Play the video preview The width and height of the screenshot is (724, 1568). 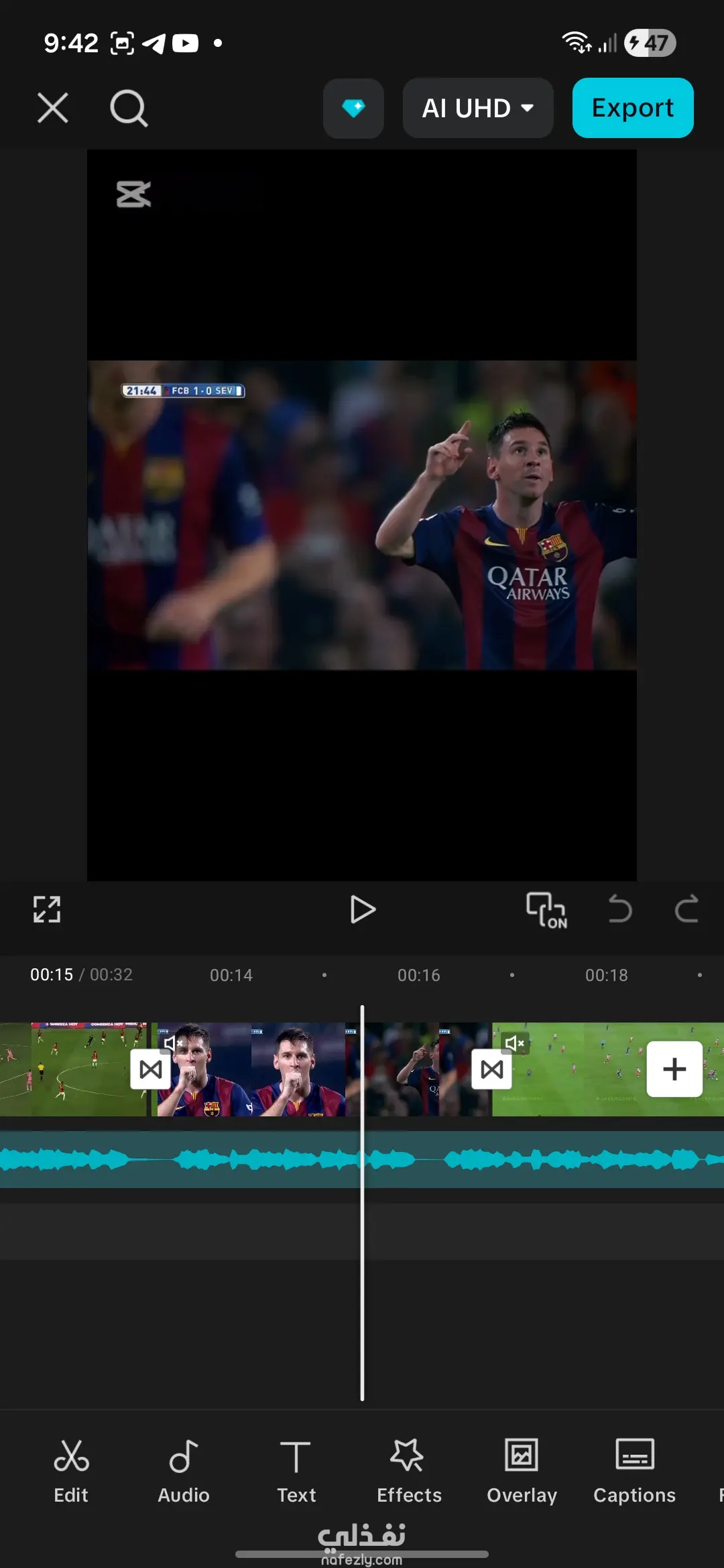coord(362,909)
